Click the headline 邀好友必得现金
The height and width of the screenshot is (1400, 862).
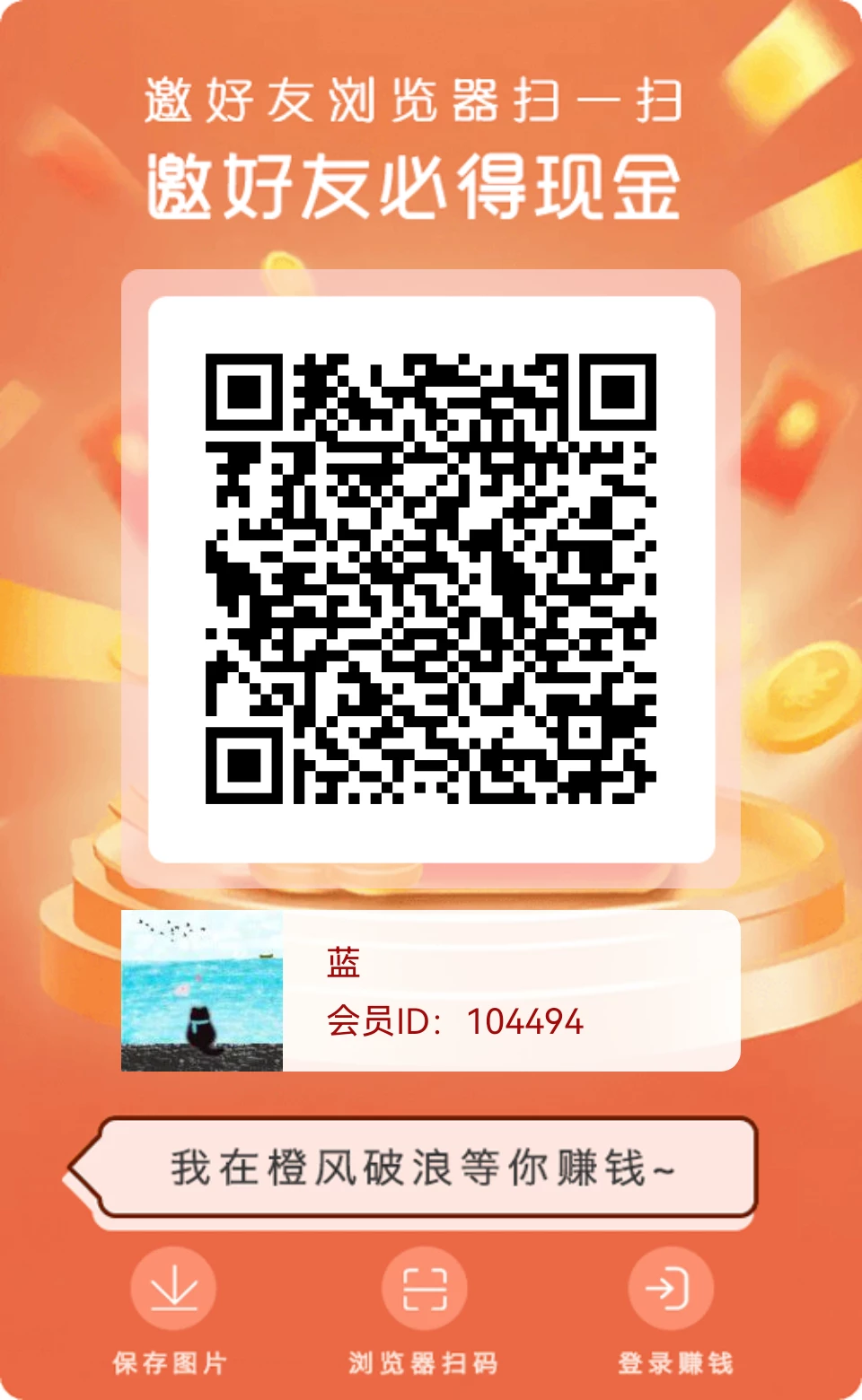point(415,186)
